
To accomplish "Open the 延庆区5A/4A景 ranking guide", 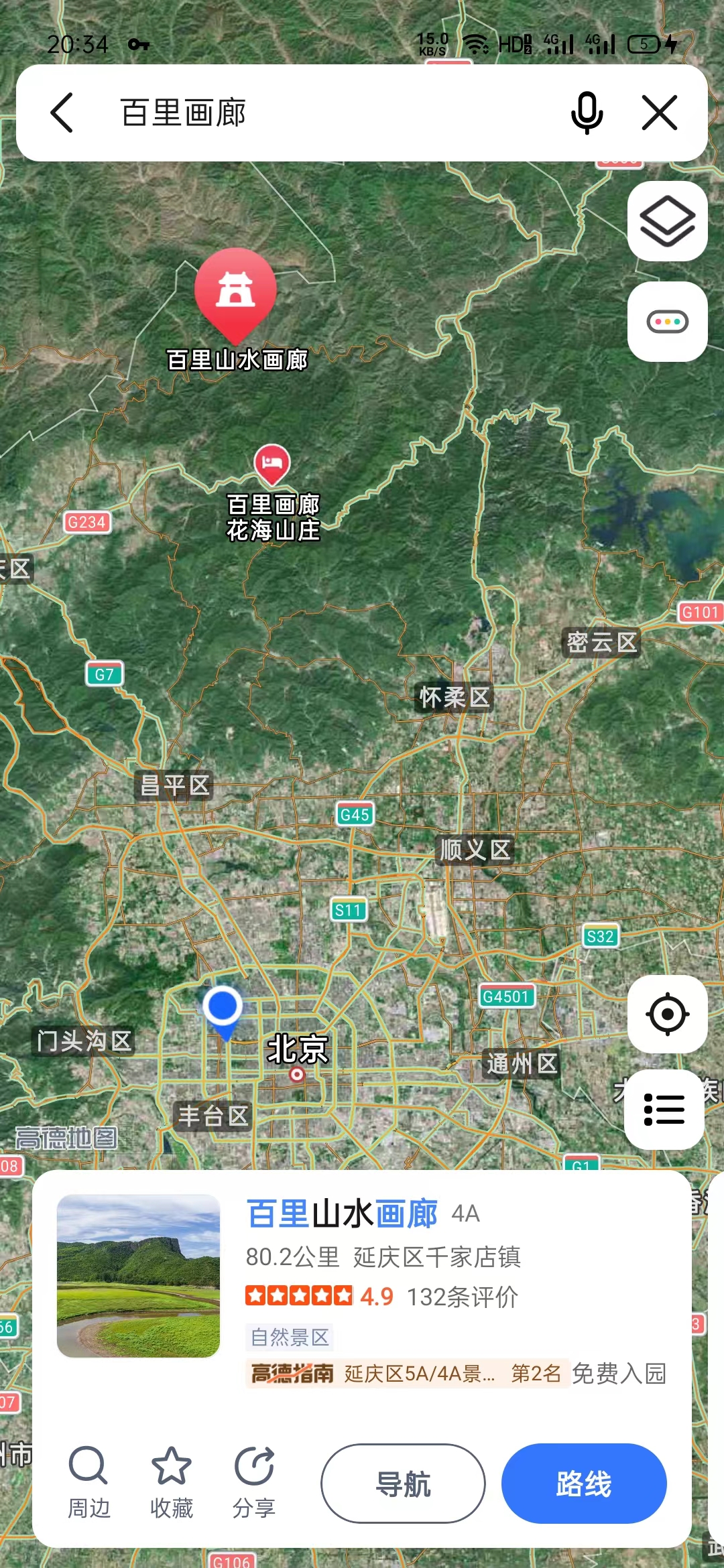I will [406, 1374].
